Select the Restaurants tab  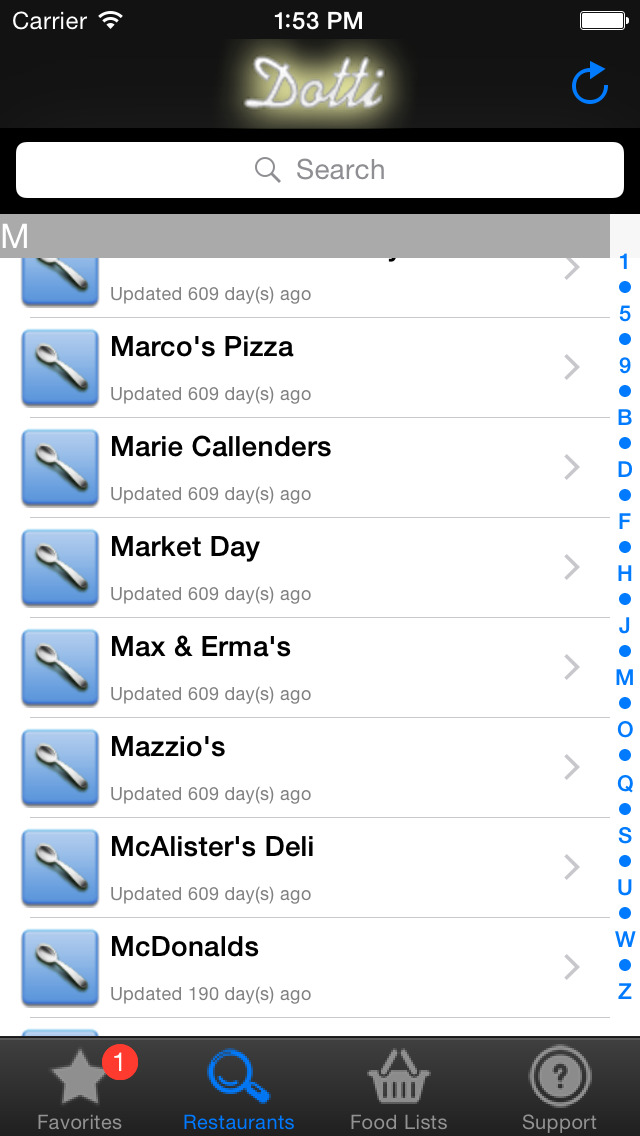pyautogui.click(x=239, y=1087)
